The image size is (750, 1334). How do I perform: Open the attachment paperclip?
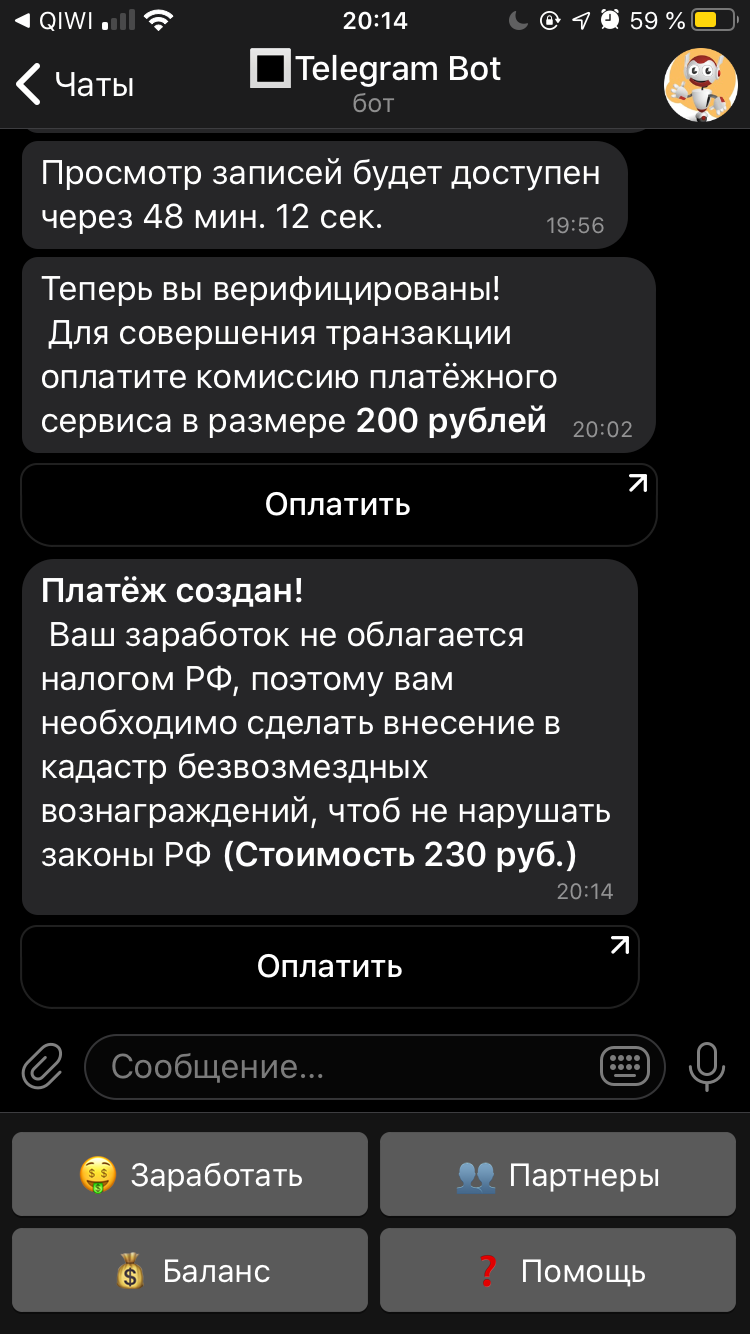[x=42, y=1066]
